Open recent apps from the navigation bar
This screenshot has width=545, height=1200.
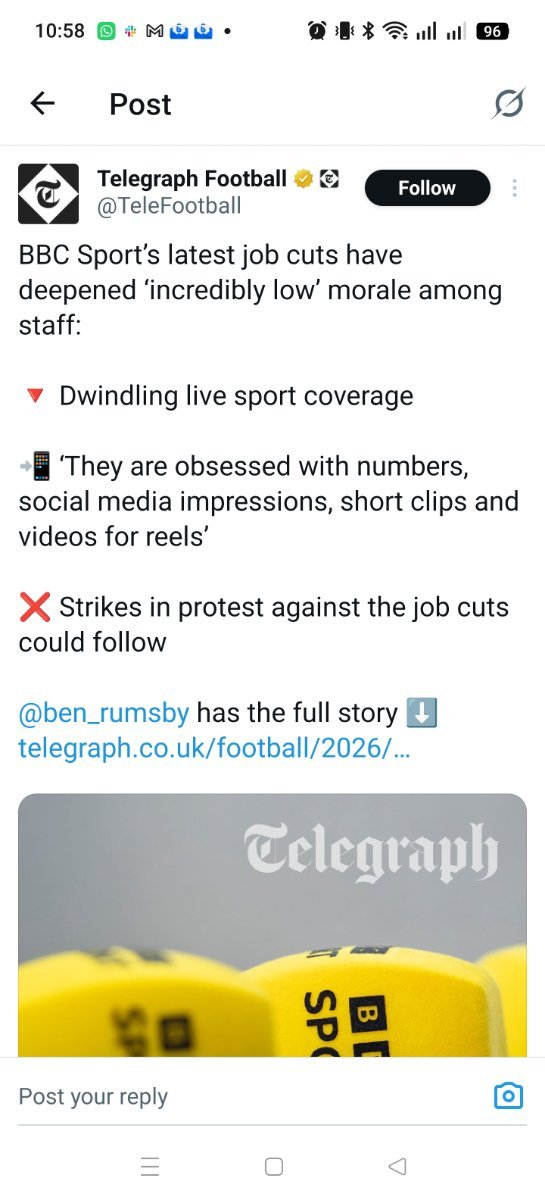point(150,1166)
